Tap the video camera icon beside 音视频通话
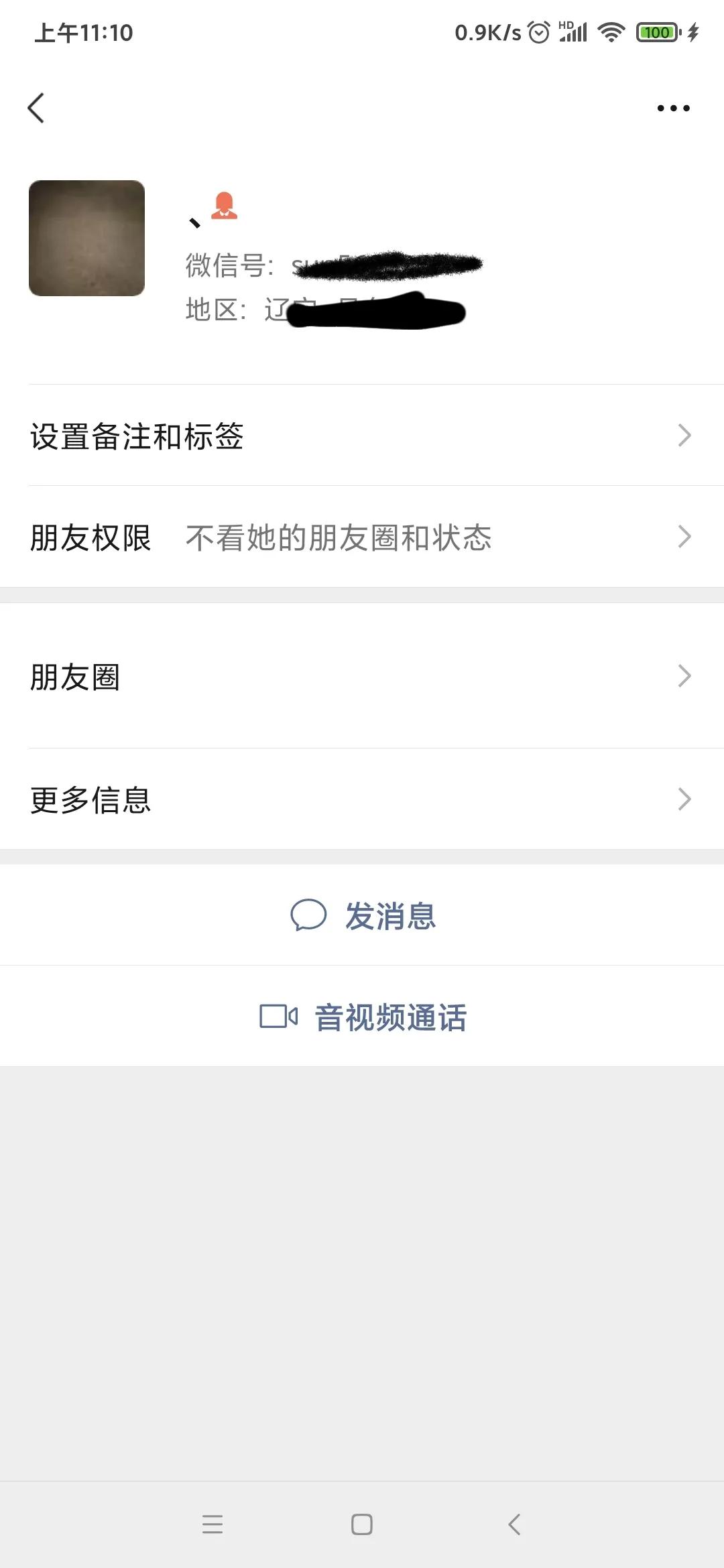 (279, 1017)
